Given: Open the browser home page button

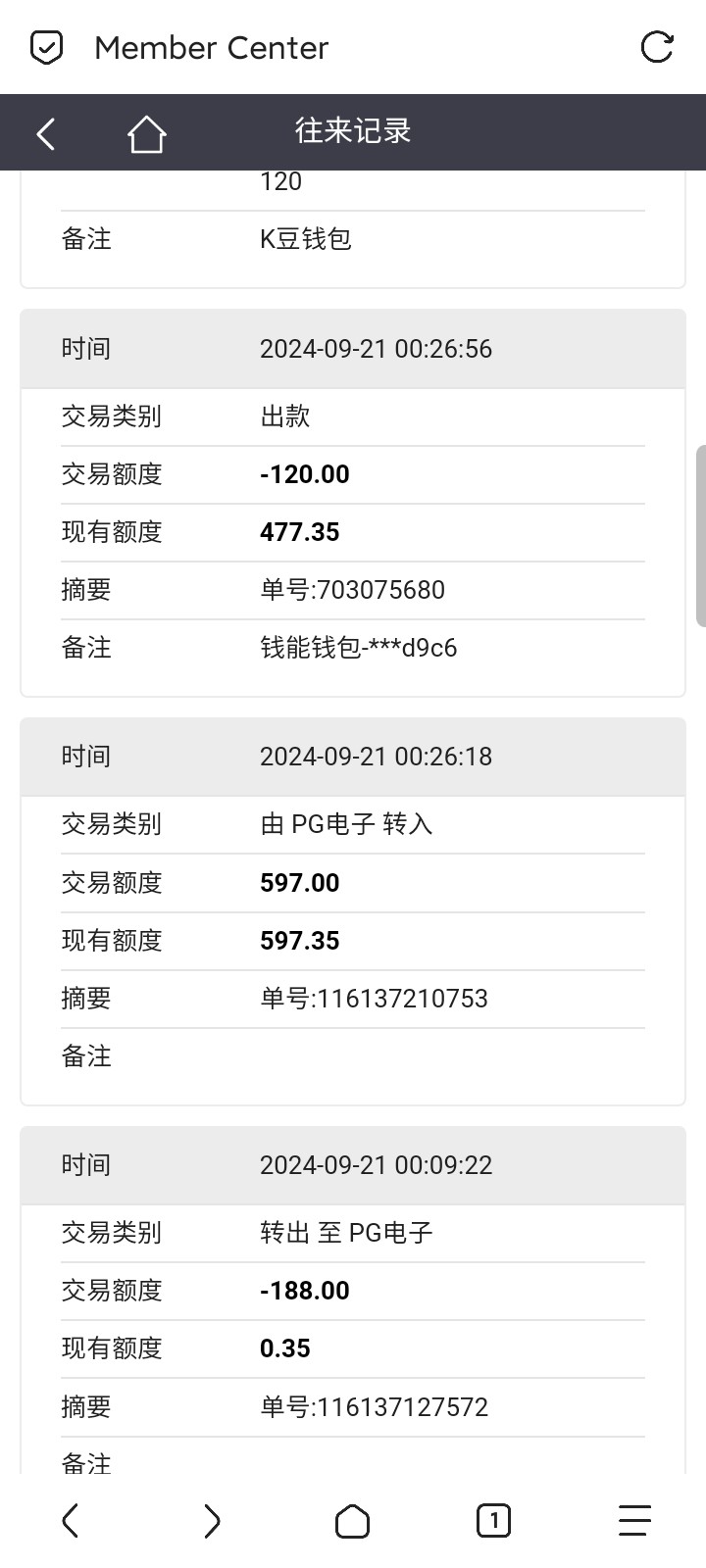Looking at the screenshot, I should [352, 1521].
